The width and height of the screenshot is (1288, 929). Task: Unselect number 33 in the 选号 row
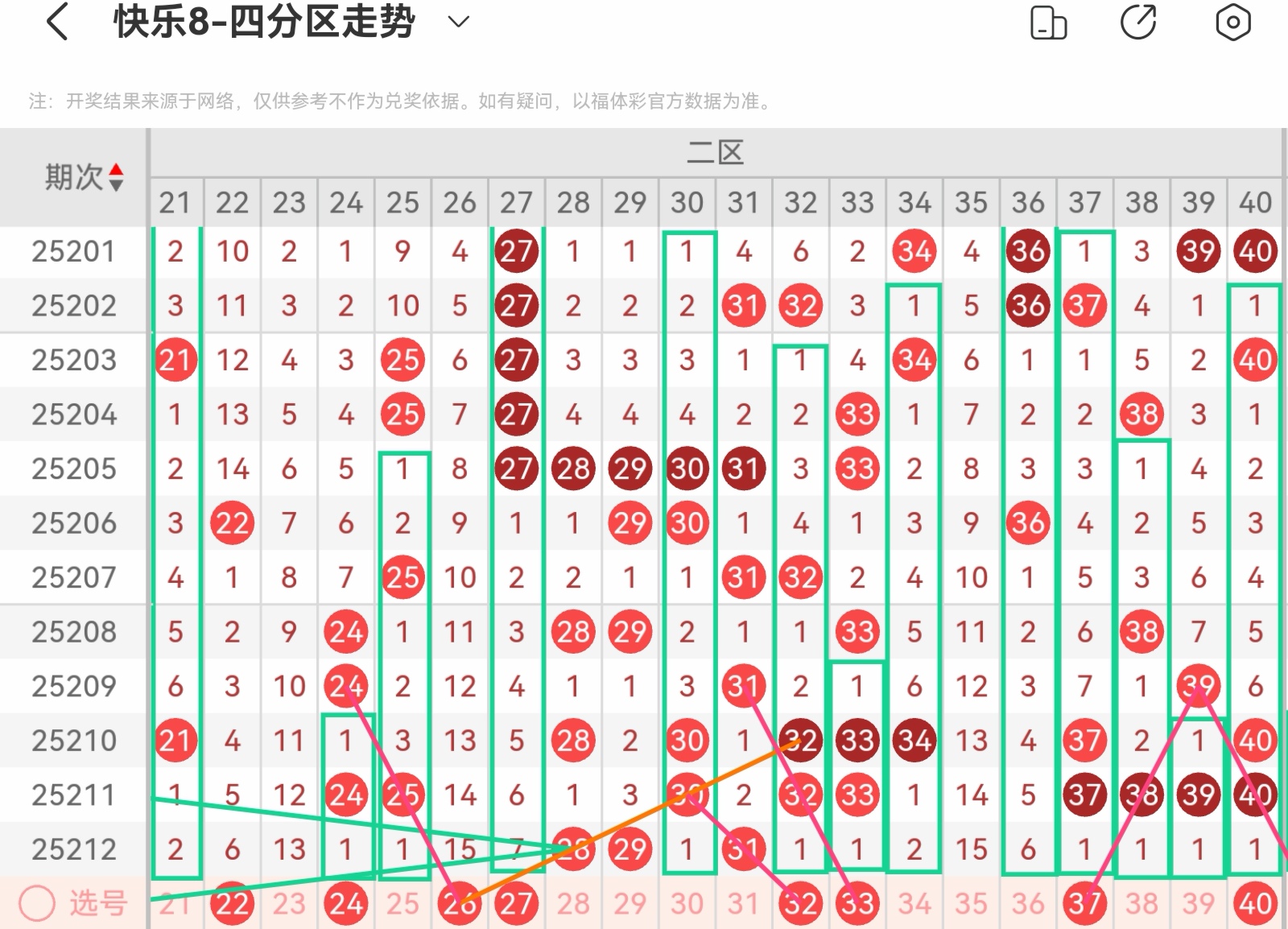tap(857, 904)
